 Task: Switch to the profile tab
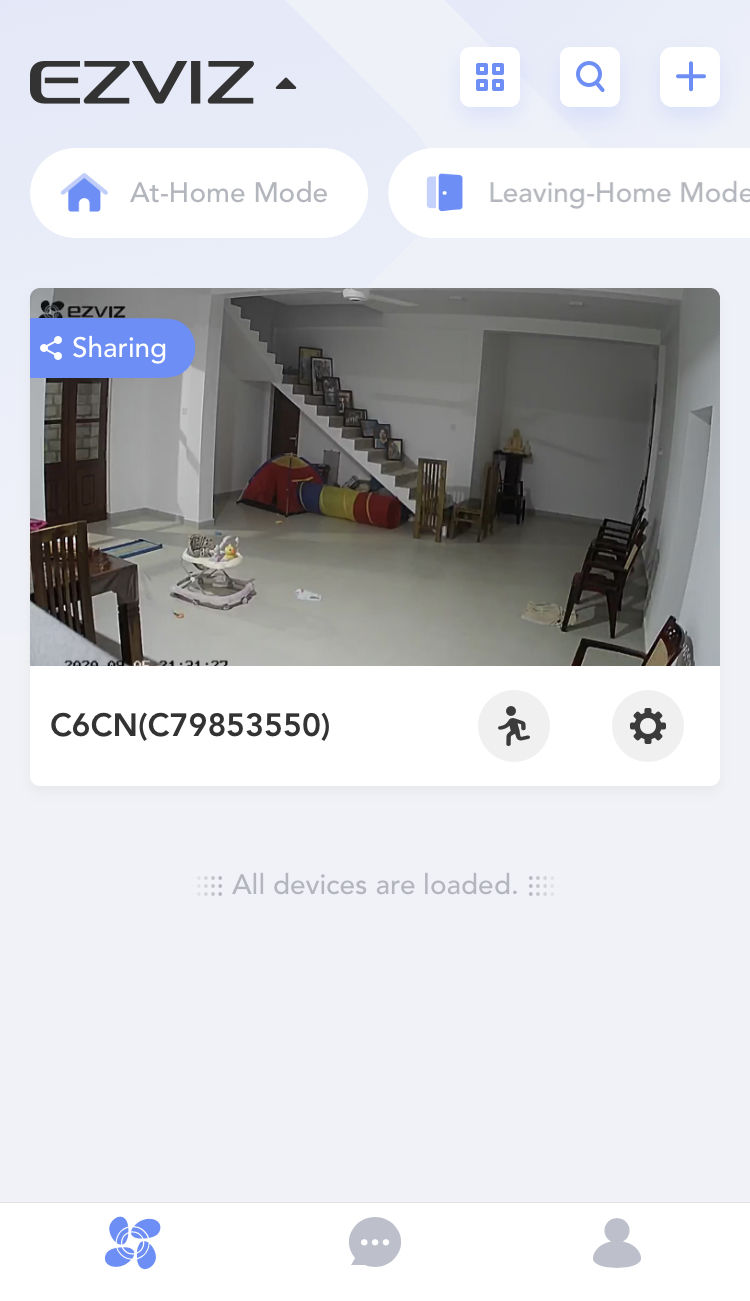click(617, 1243)
